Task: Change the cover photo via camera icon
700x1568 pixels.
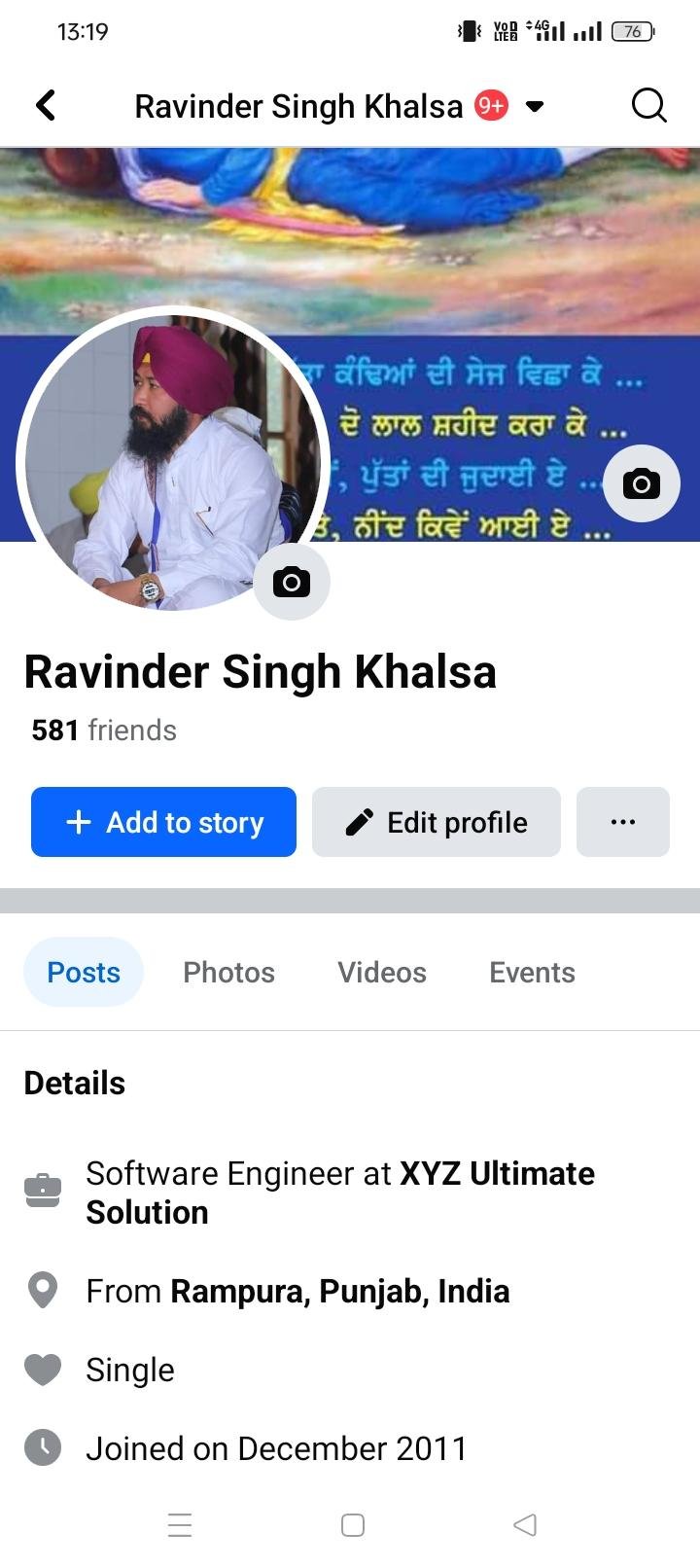Action: pos(641,483)
